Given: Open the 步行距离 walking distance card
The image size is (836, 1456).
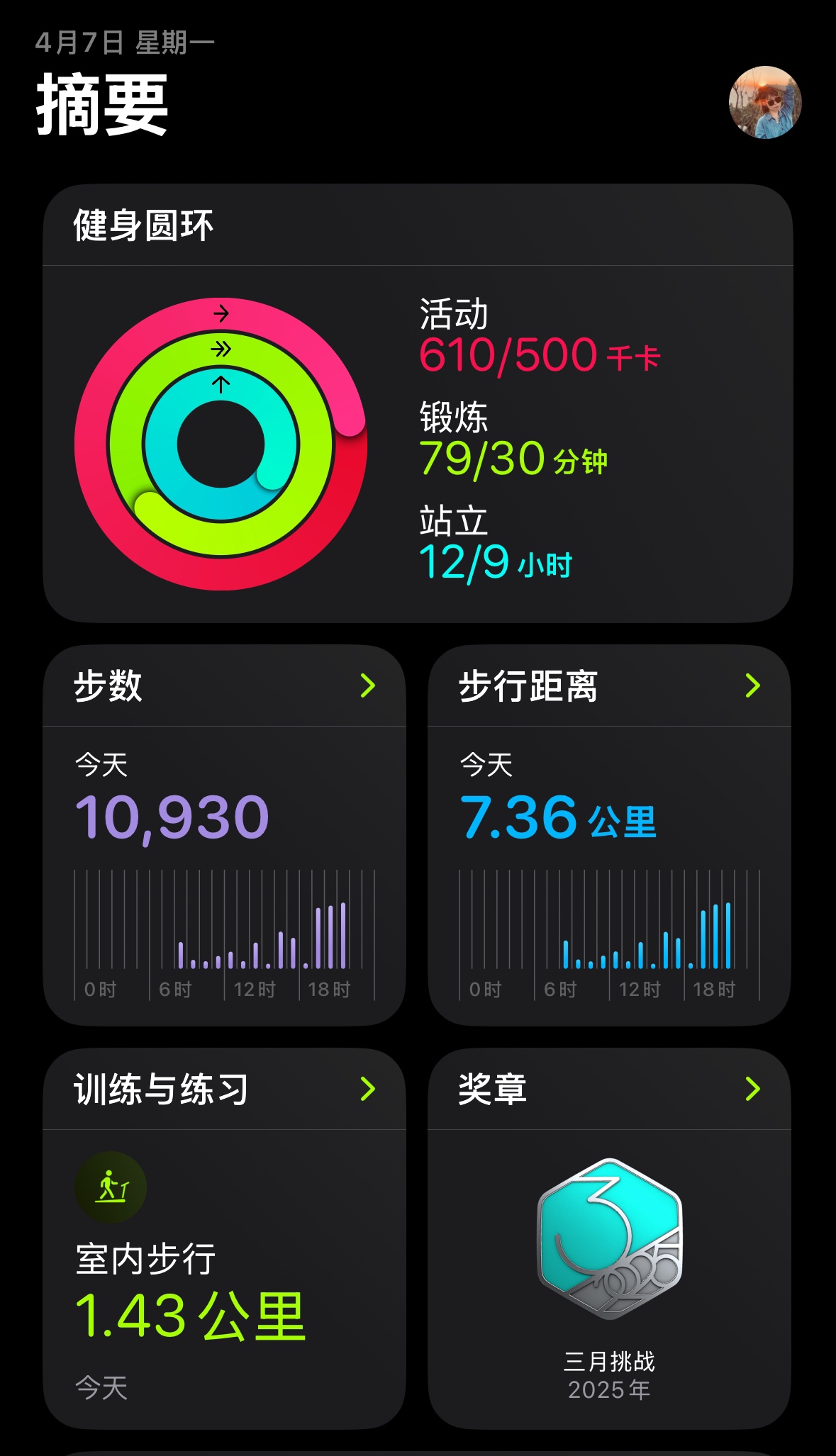Looking at the screenshot, I should [609, 835].
